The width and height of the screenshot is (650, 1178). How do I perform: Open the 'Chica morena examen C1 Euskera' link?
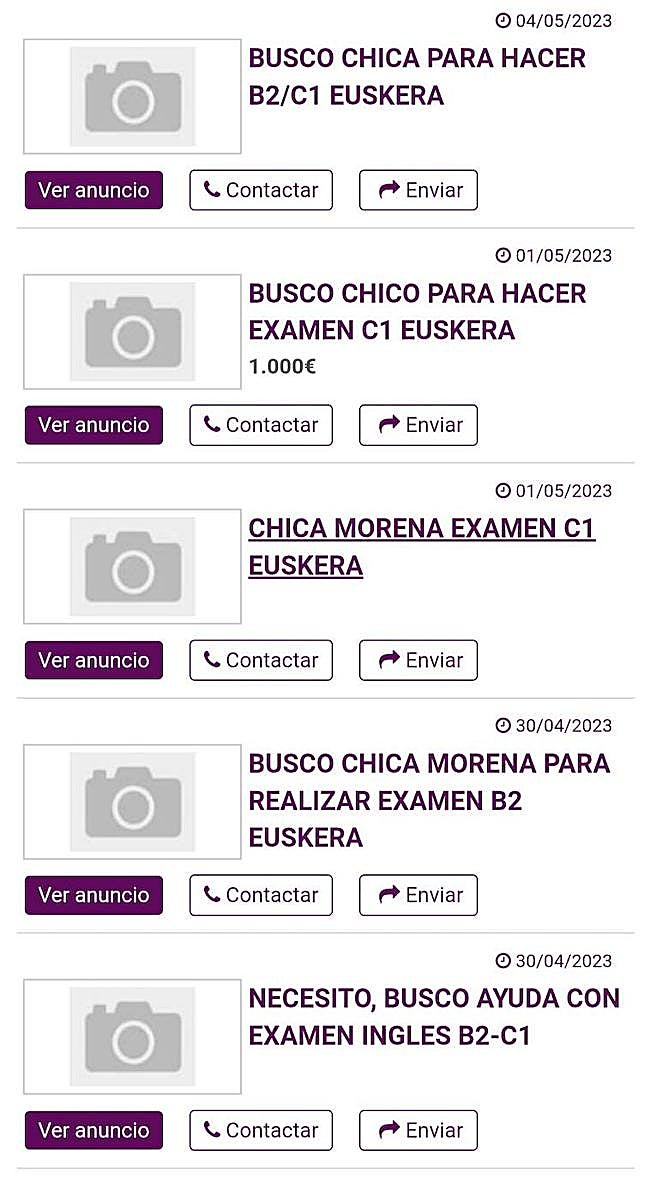(421, 546)
